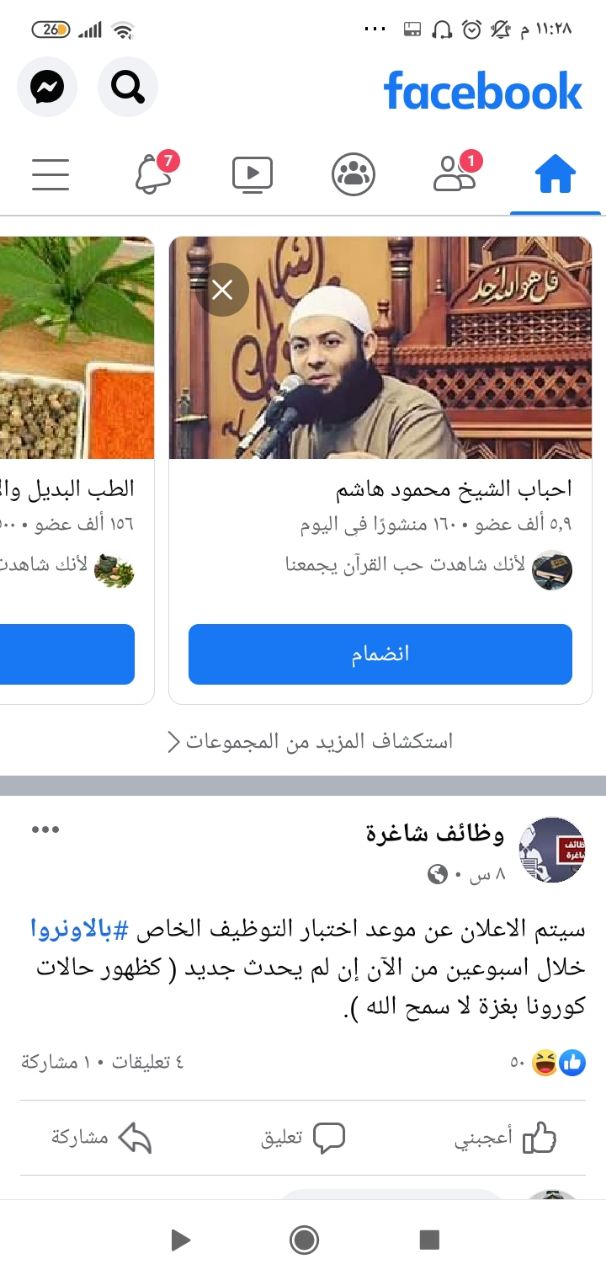Dismiss the احباب الشيخ محمود هاشم group suggestion
This screenshot has height=1280, width=606.
tap(222, 290)
